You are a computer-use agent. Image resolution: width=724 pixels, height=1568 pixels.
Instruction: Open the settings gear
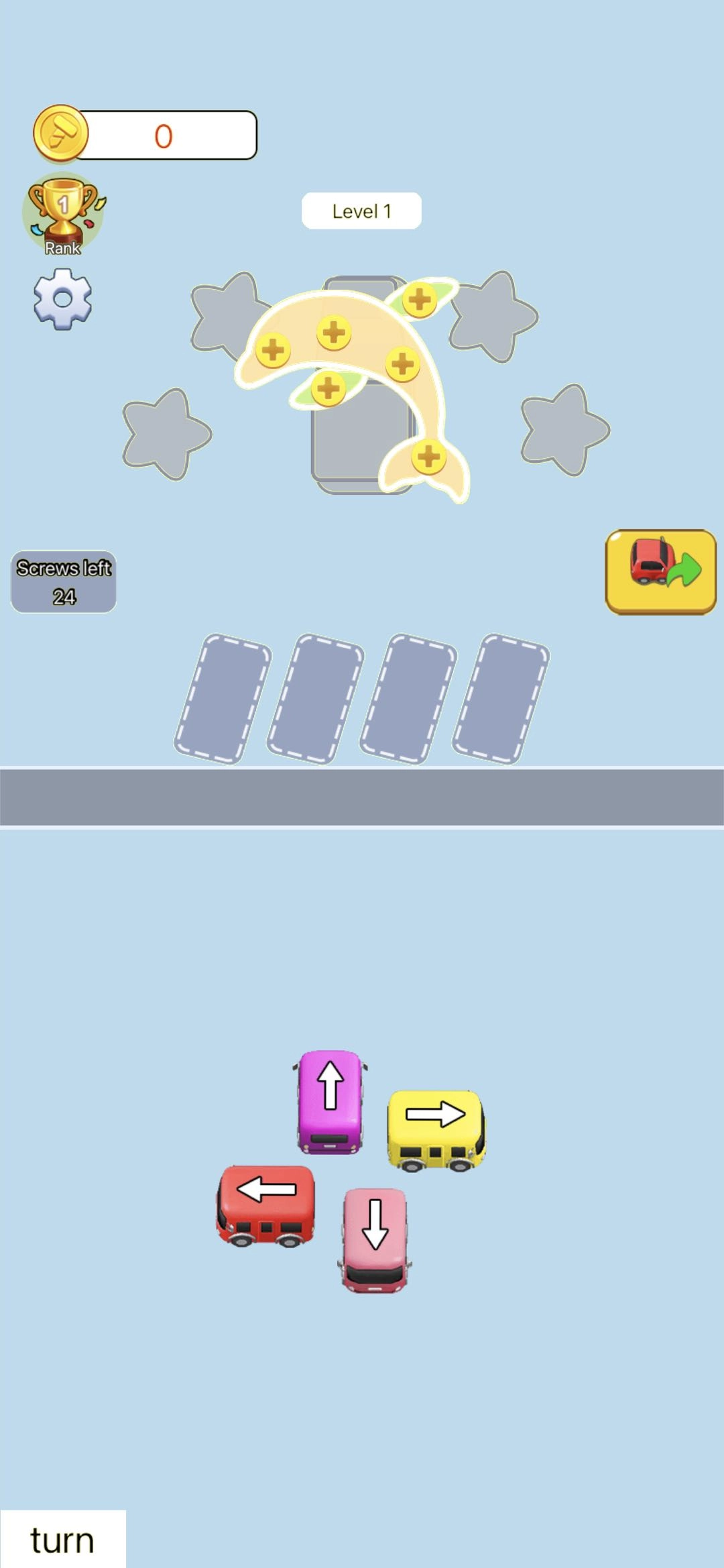pyautogui.click(x=62, y=298)
